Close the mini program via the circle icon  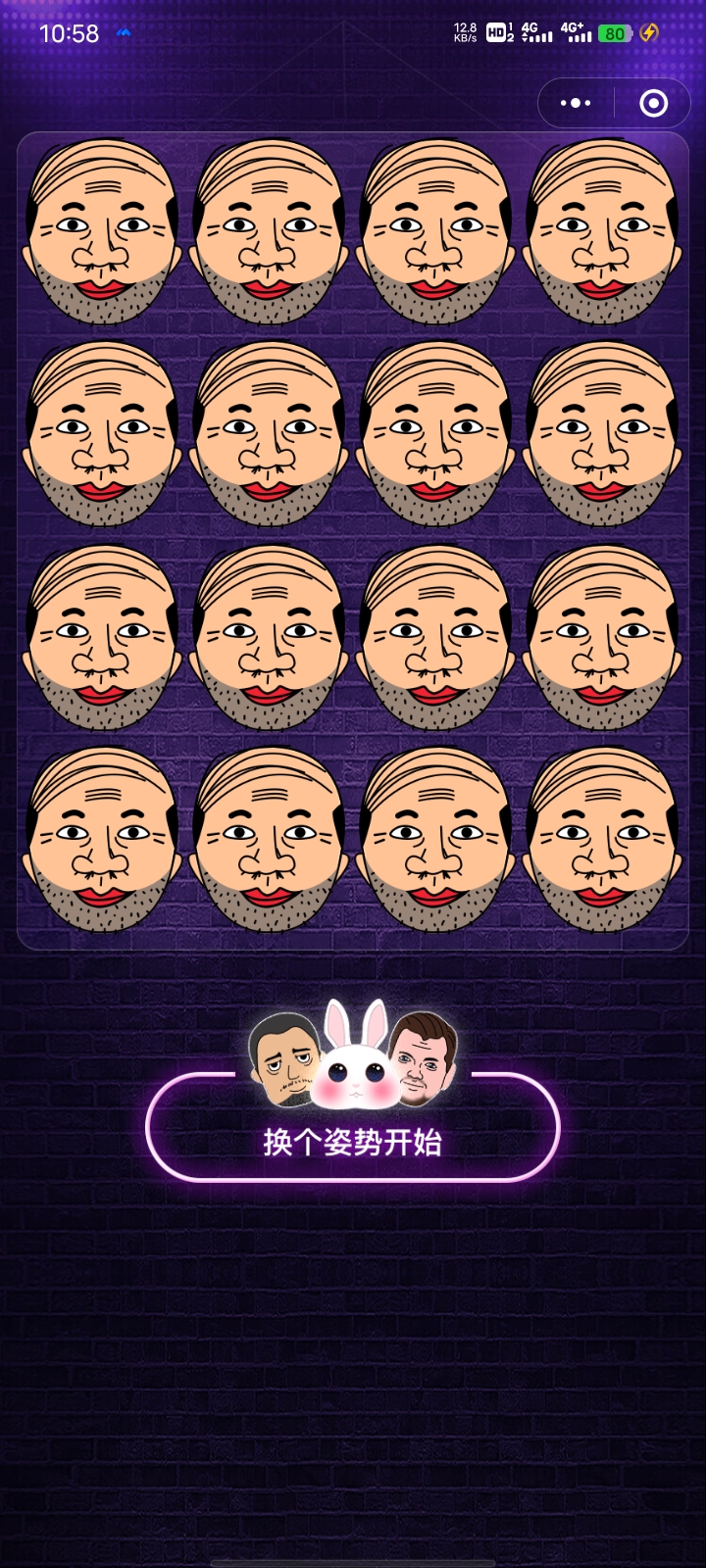coord(653,103)
